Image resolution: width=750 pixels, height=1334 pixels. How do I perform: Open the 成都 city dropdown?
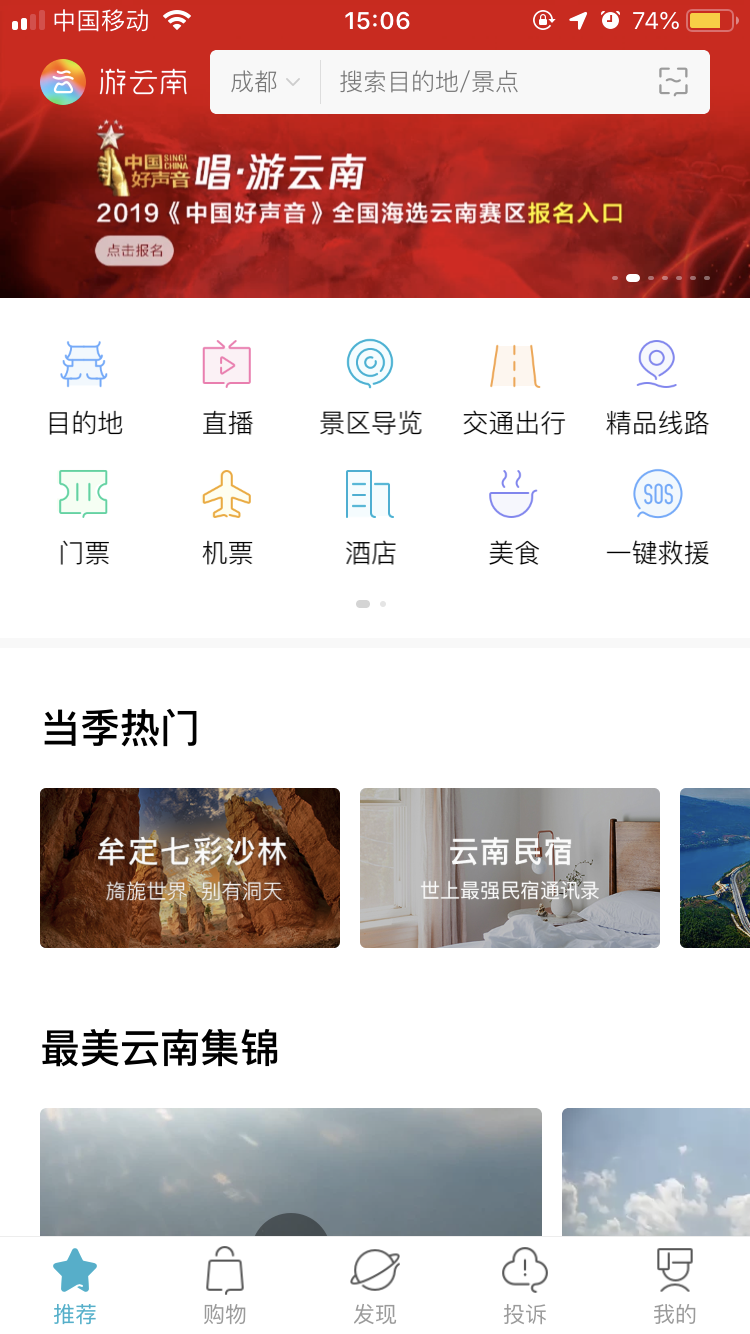click(x=264, y=82)
